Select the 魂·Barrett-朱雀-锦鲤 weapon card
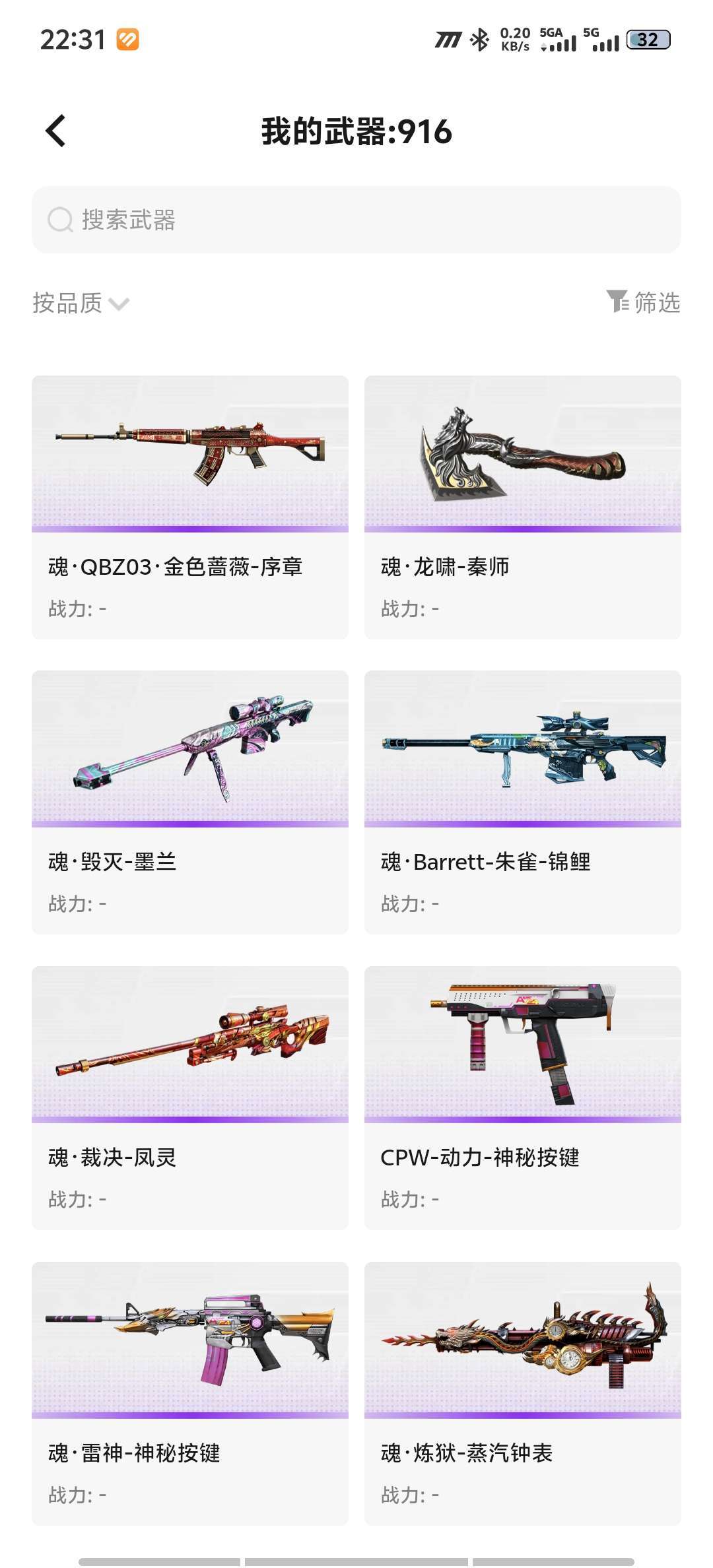Screen dimensions: 713x1568 click(523, 802)
